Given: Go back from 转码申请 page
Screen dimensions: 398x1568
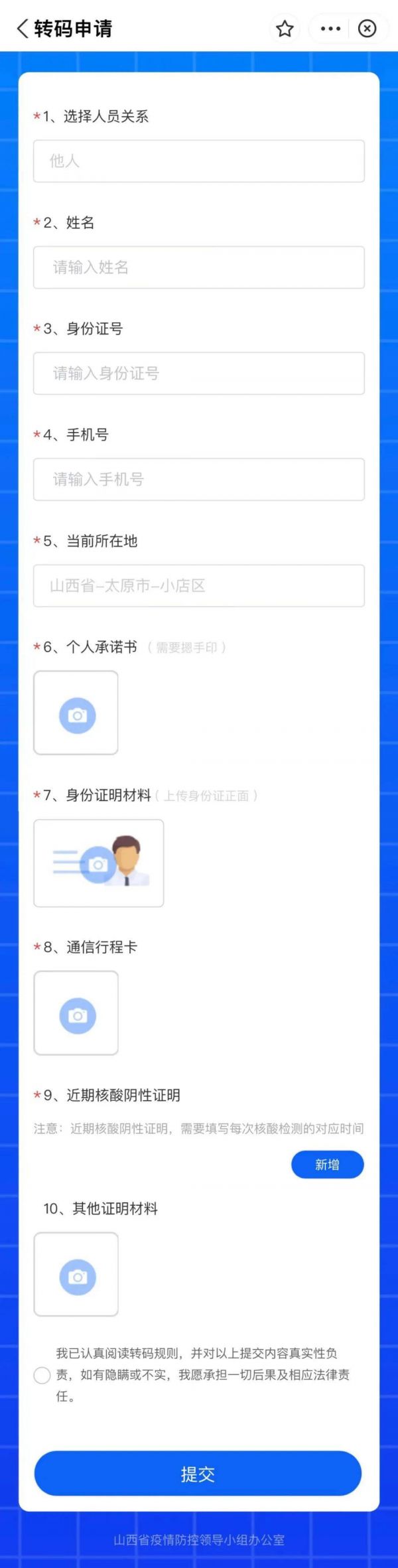Looking at the screenshot, I should coord(23,29).
